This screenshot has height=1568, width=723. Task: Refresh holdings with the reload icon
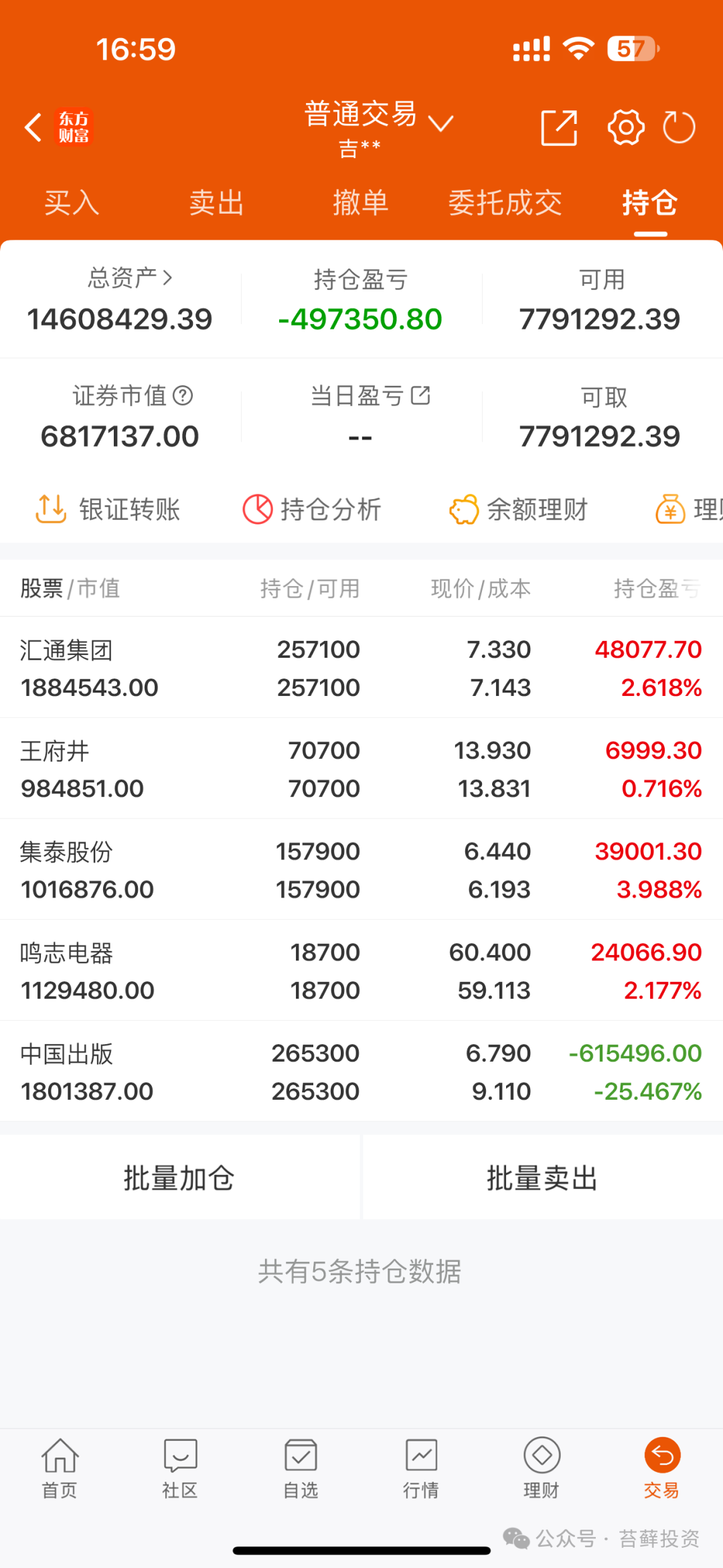pos(679,127)
